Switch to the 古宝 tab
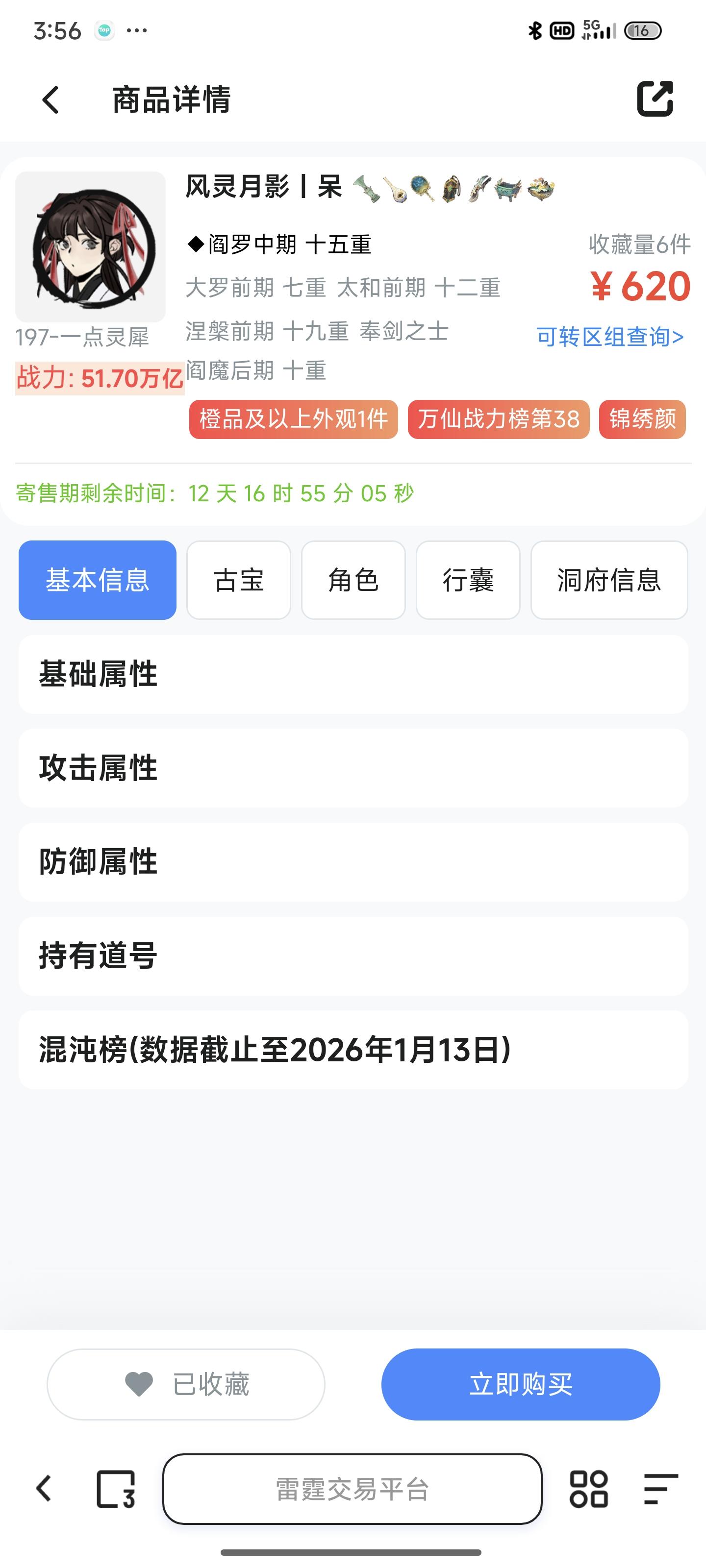The height and width of the screenshot is (1568, 706). (239, 580)
